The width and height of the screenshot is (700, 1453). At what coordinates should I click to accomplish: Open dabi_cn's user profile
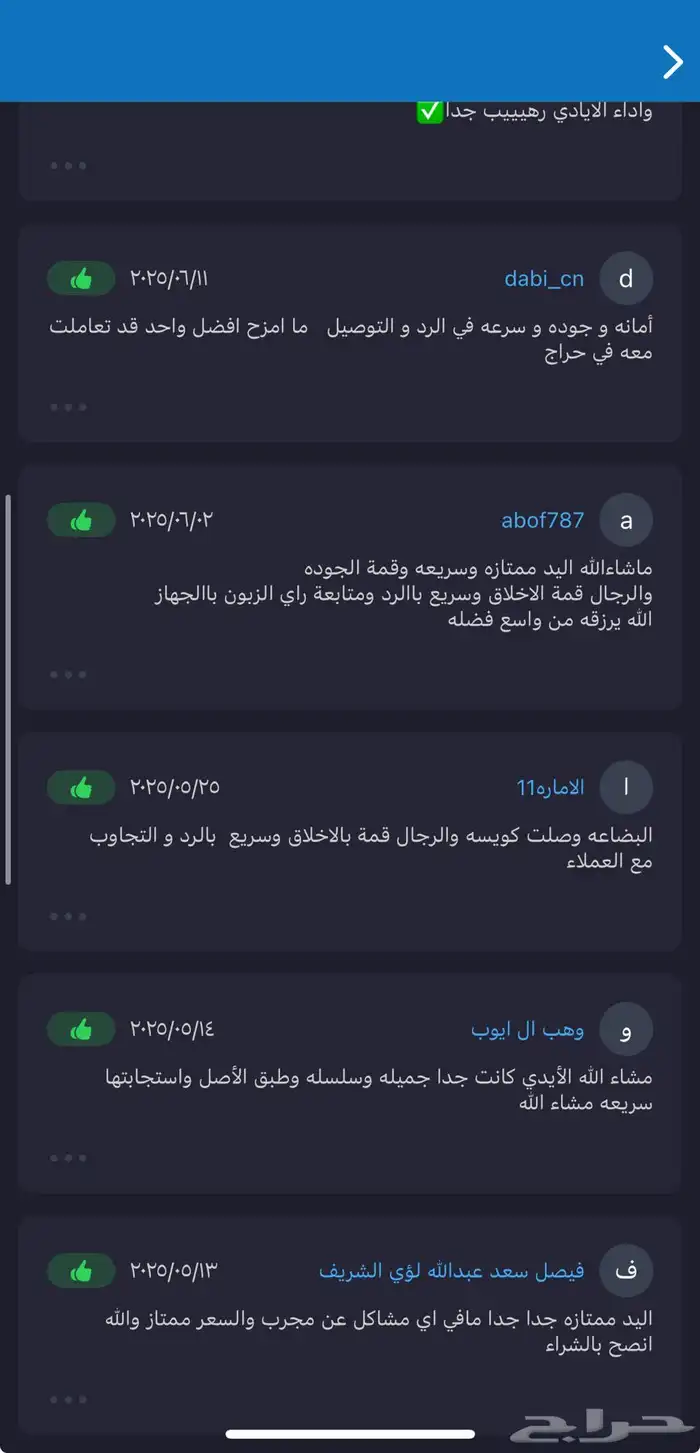544,279
